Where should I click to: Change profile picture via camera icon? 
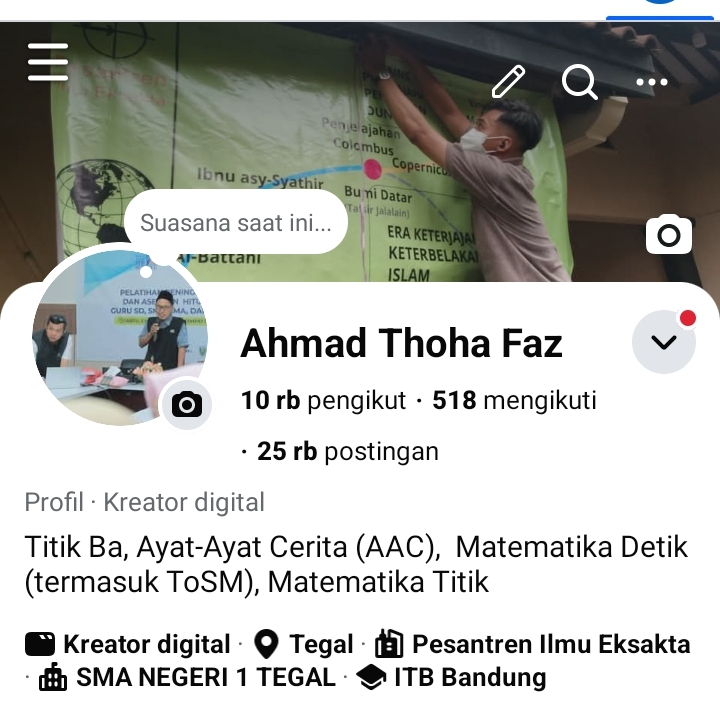(x=186, y=405)
